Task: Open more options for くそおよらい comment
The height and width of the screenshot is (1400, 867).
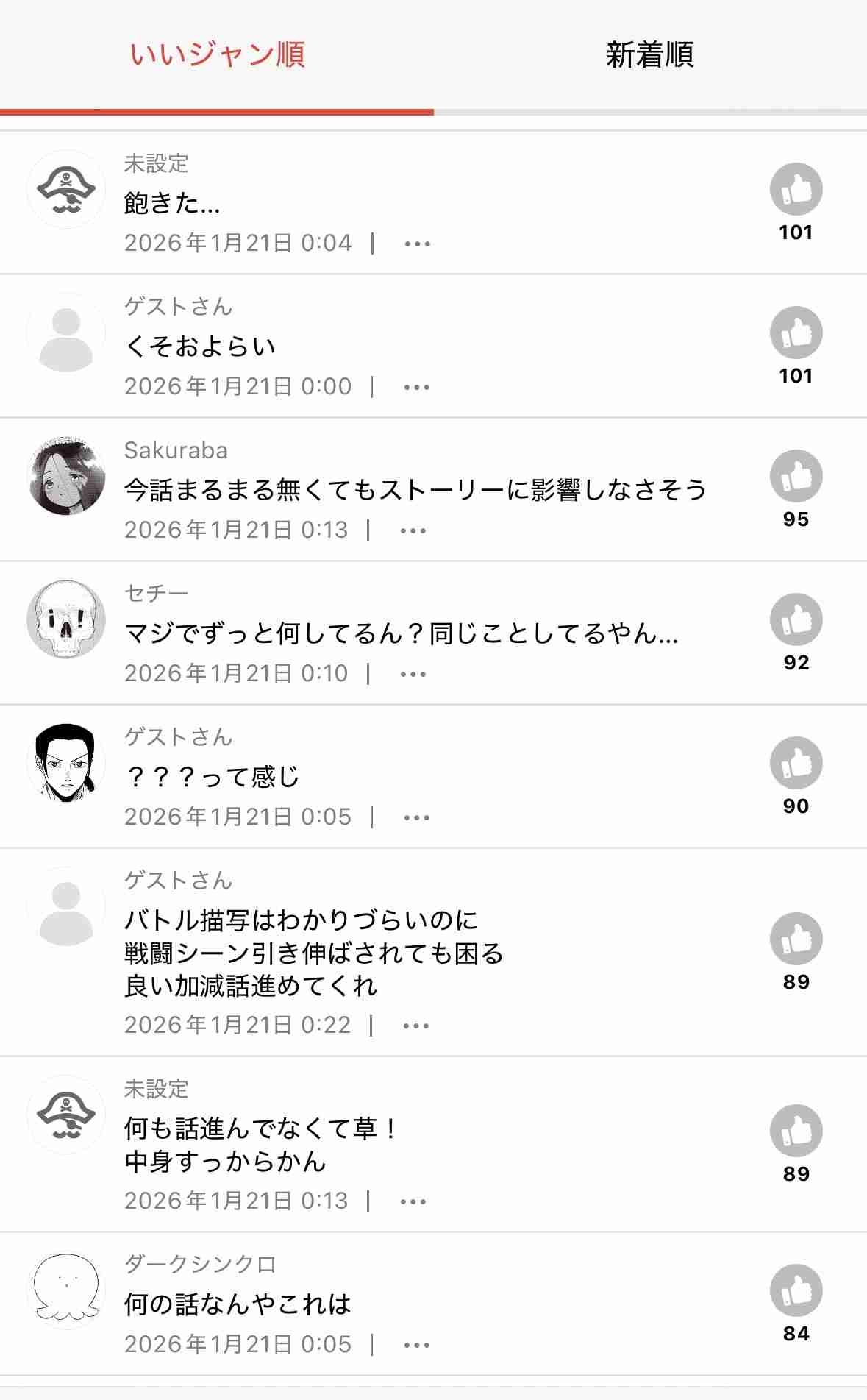Action: tap(416, 387)
